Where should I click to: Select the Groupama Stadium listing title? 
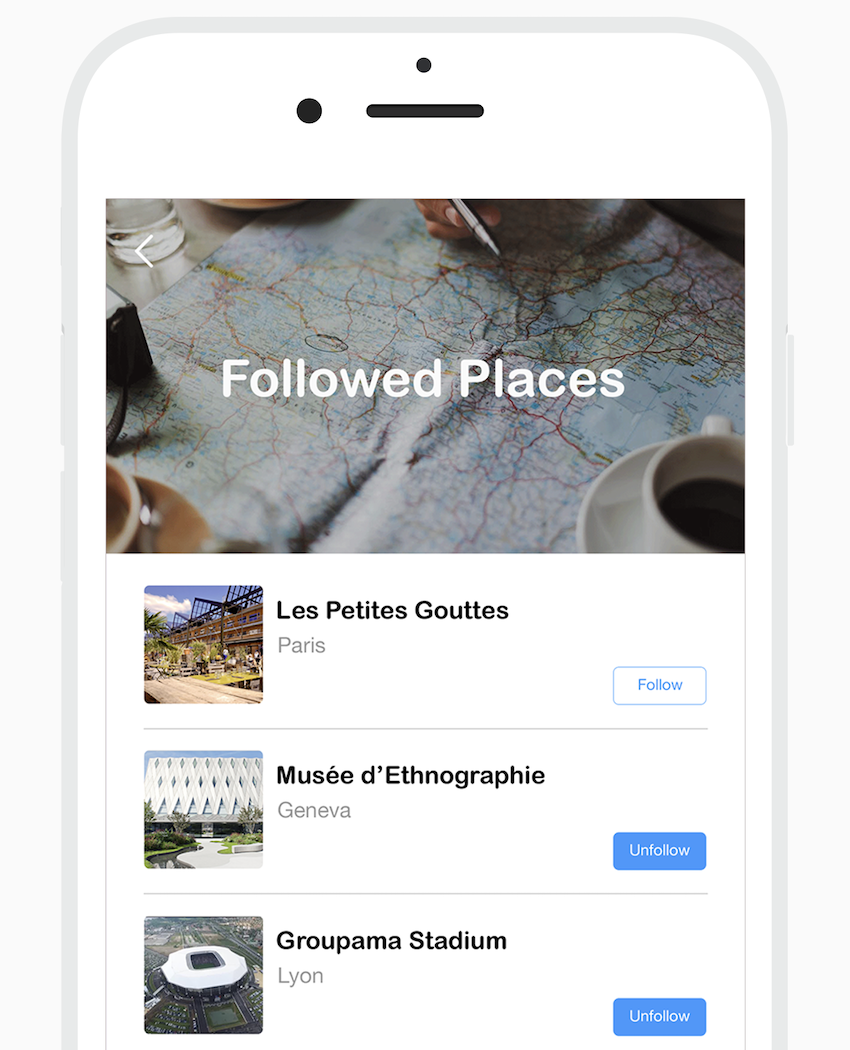[391, 940]
